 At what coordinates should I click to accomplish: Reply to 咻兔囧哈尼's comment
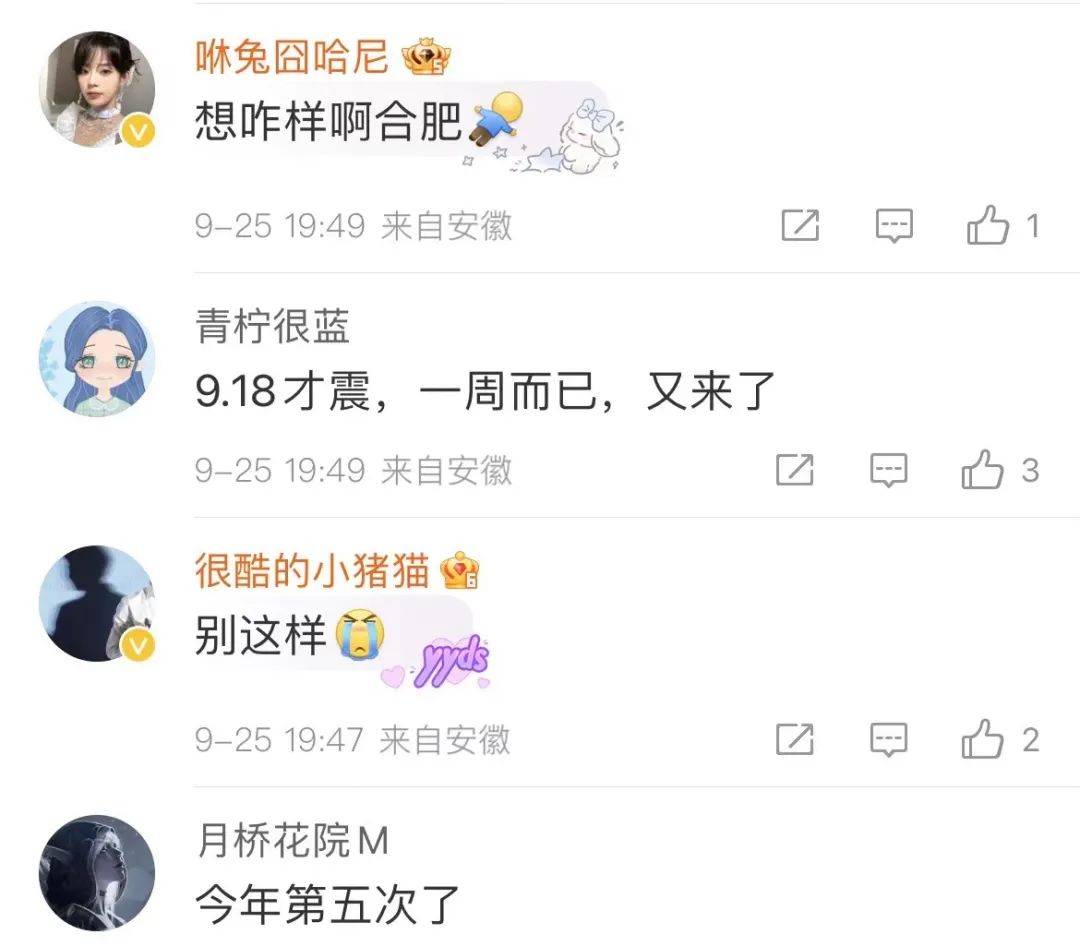coord(894,226)
